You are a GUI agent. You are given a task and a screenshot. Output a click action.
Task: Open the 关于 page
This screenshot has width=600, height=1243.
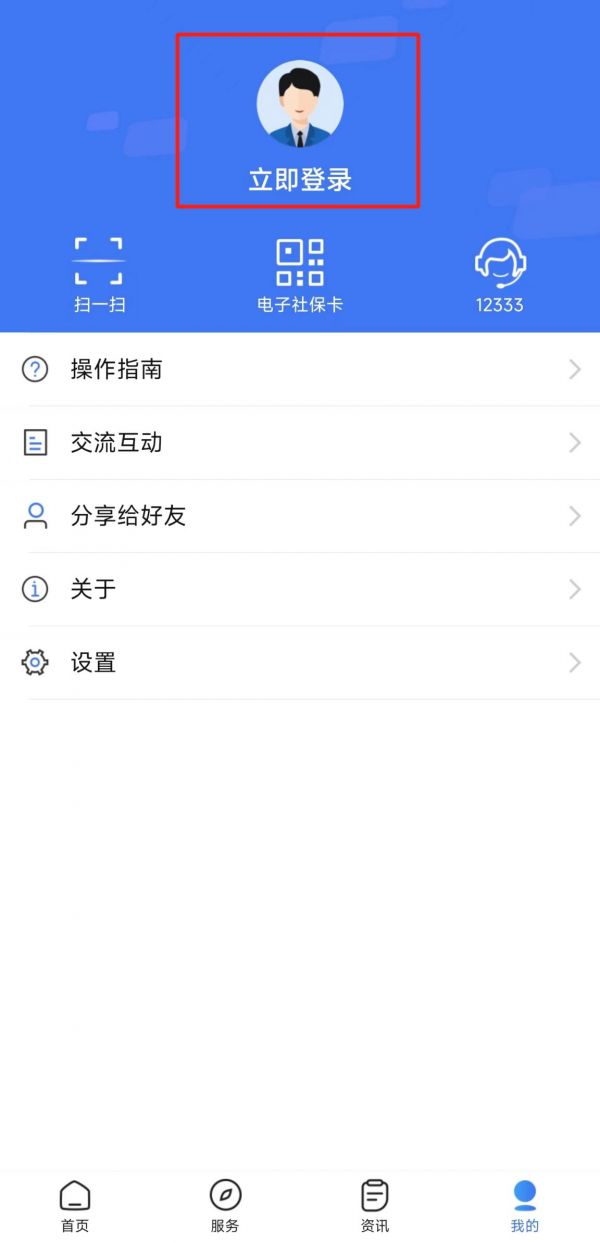[300, 590]
